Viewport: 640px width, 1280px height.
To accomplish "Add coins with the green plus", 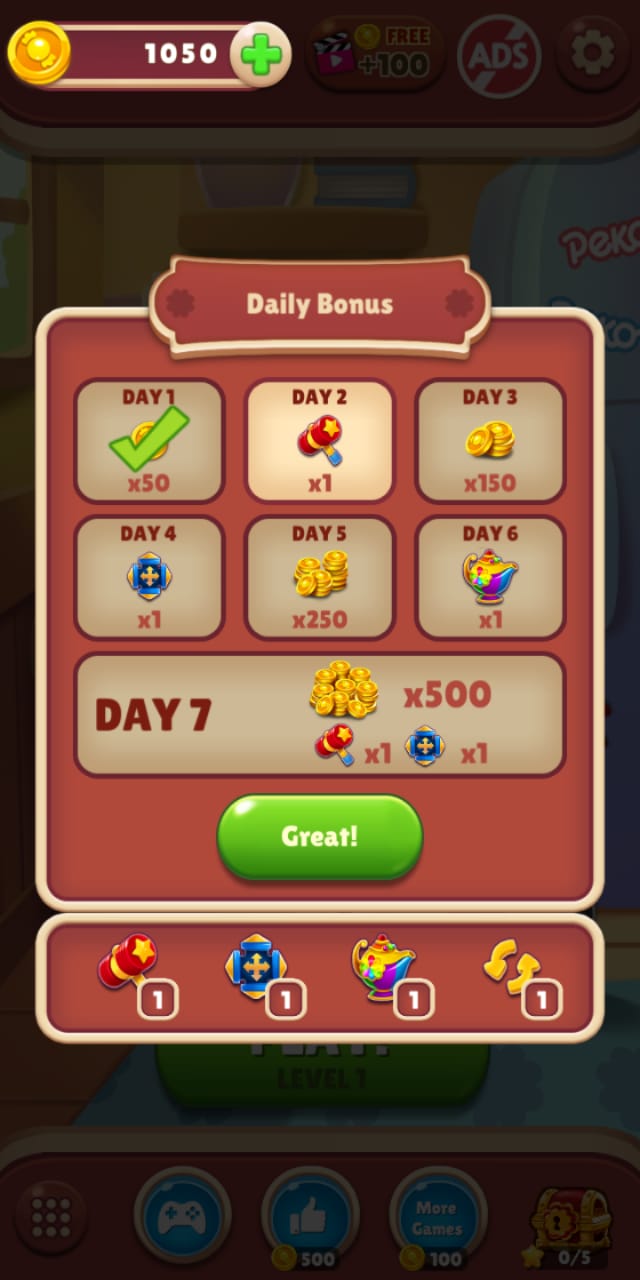I will [261, 54].
